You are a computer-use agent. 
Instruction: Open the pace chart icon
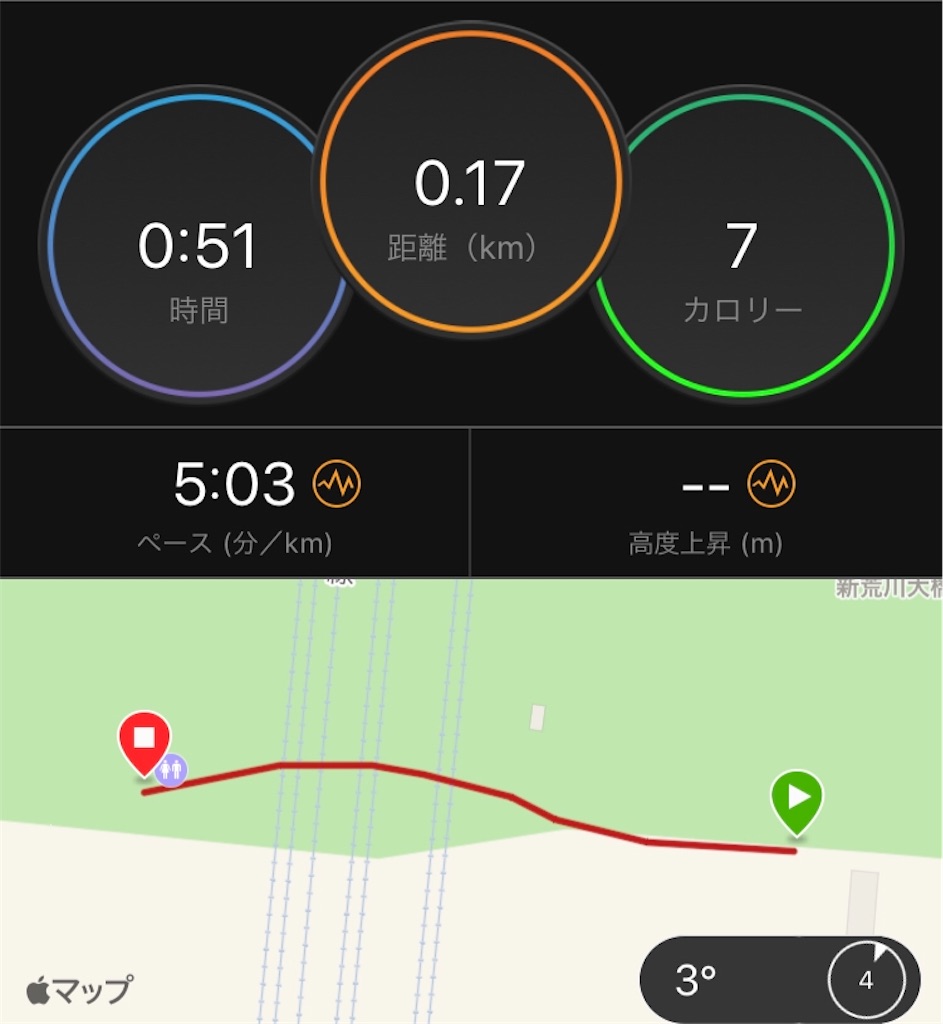tap(337, 485)
